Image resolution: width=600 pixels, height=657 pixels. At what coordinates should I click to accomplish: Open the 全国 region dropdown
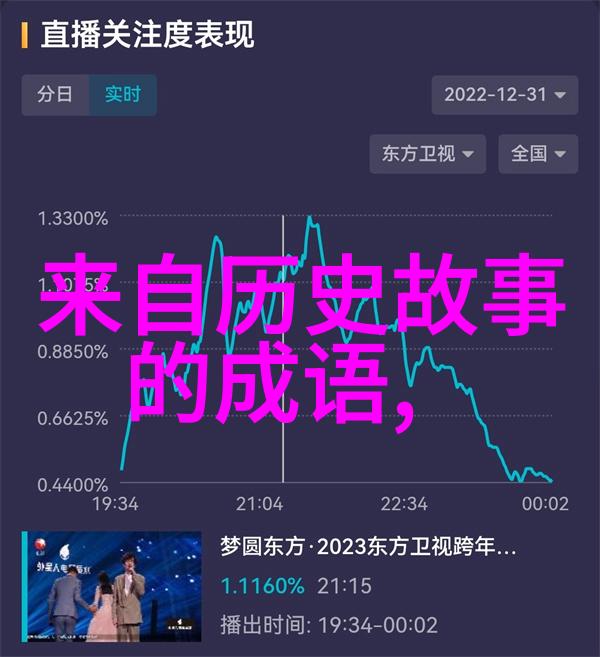[x=538, y=154]
